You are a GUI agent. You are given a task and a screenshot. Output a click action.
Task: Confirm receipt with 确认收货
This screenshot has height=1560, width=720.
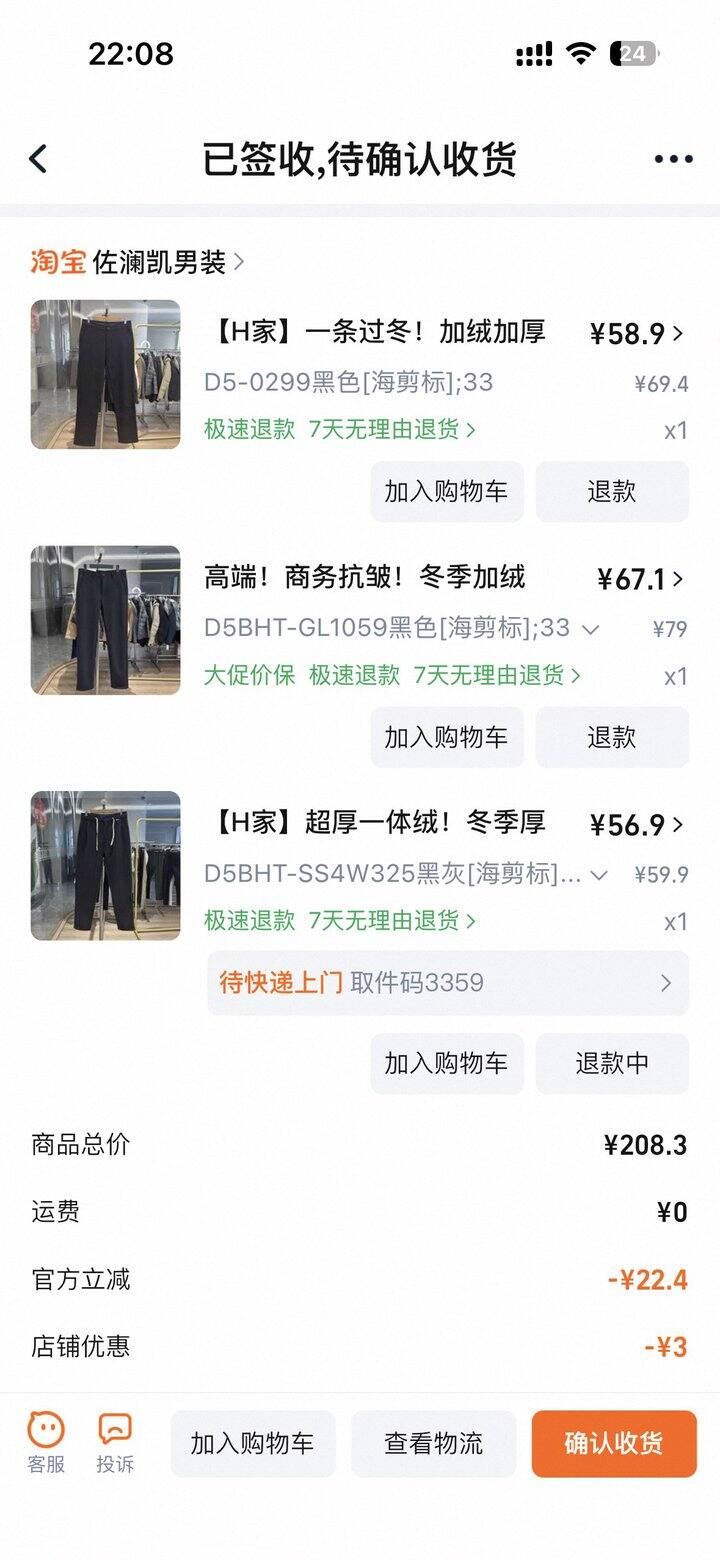click(613, 1443)
